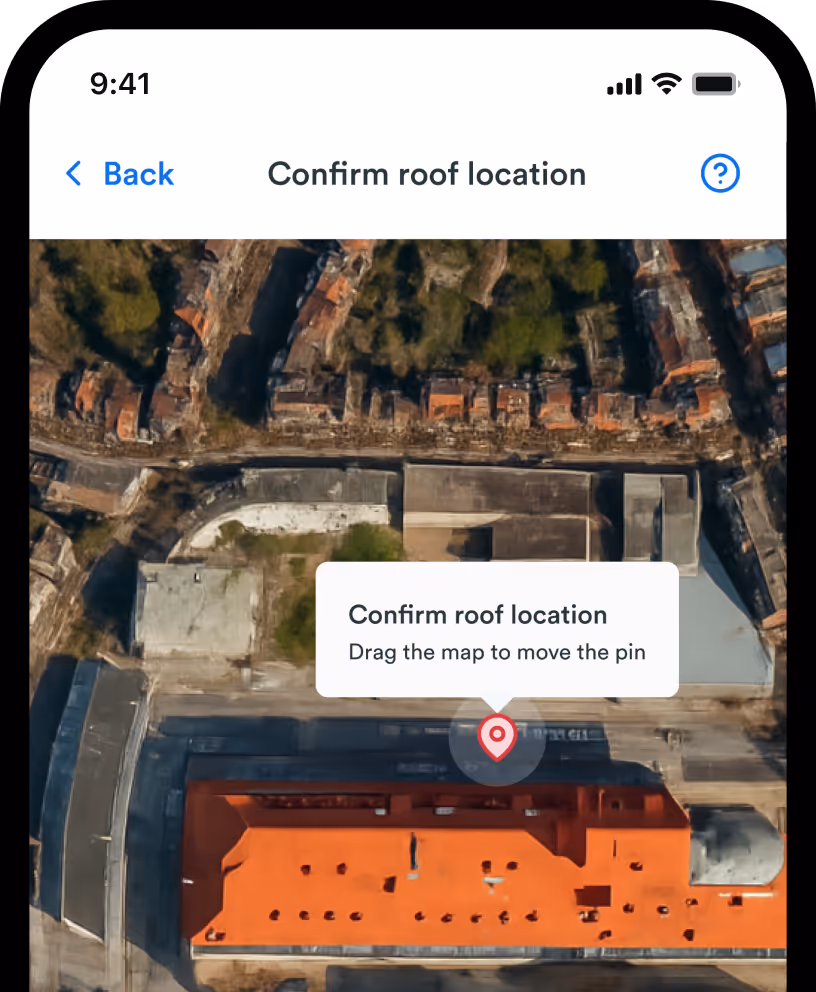Click the battery indicator icon

pyautogui.click(x=715, y=84)
